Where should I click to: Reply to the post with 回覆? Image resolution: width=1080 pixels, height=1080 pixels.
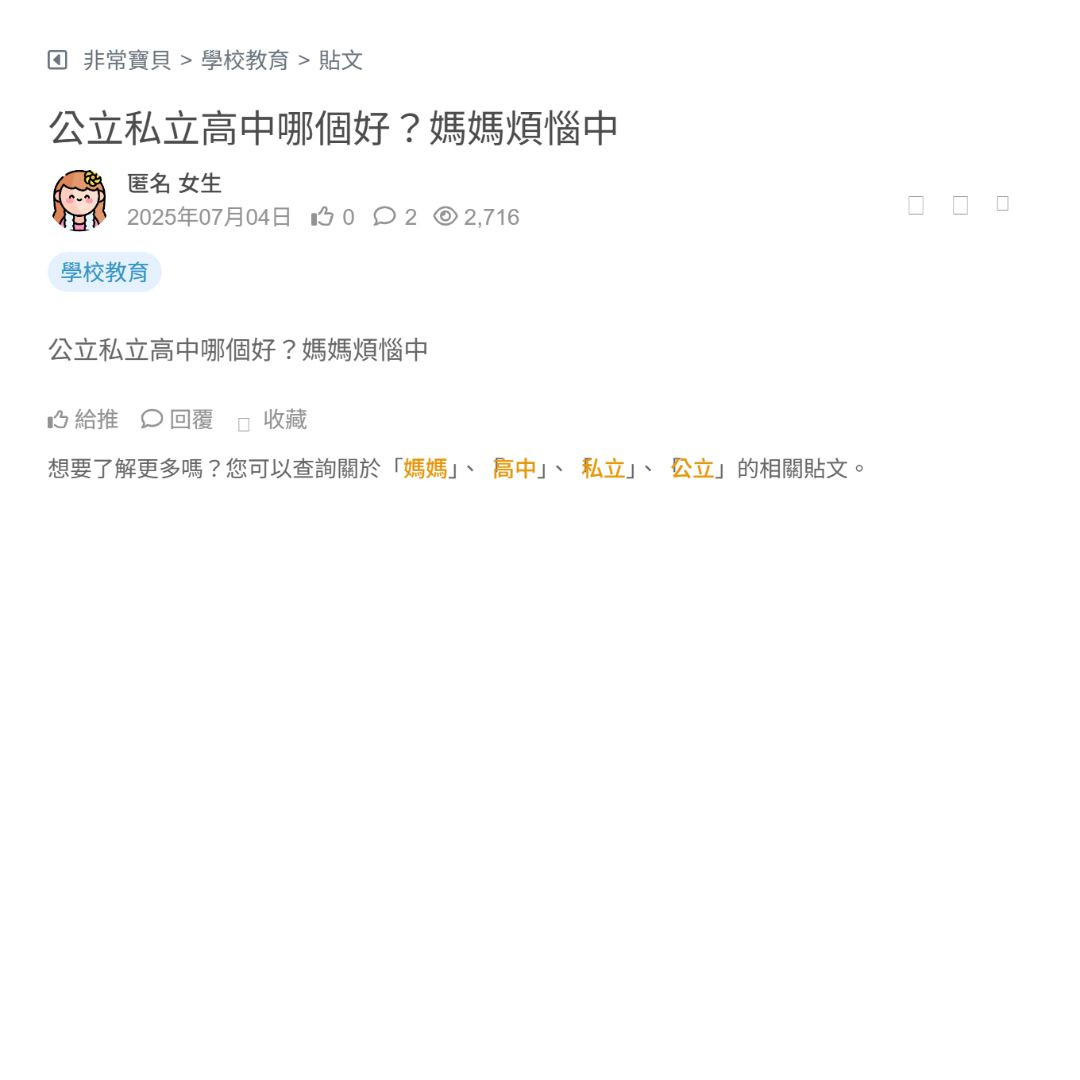177,419
